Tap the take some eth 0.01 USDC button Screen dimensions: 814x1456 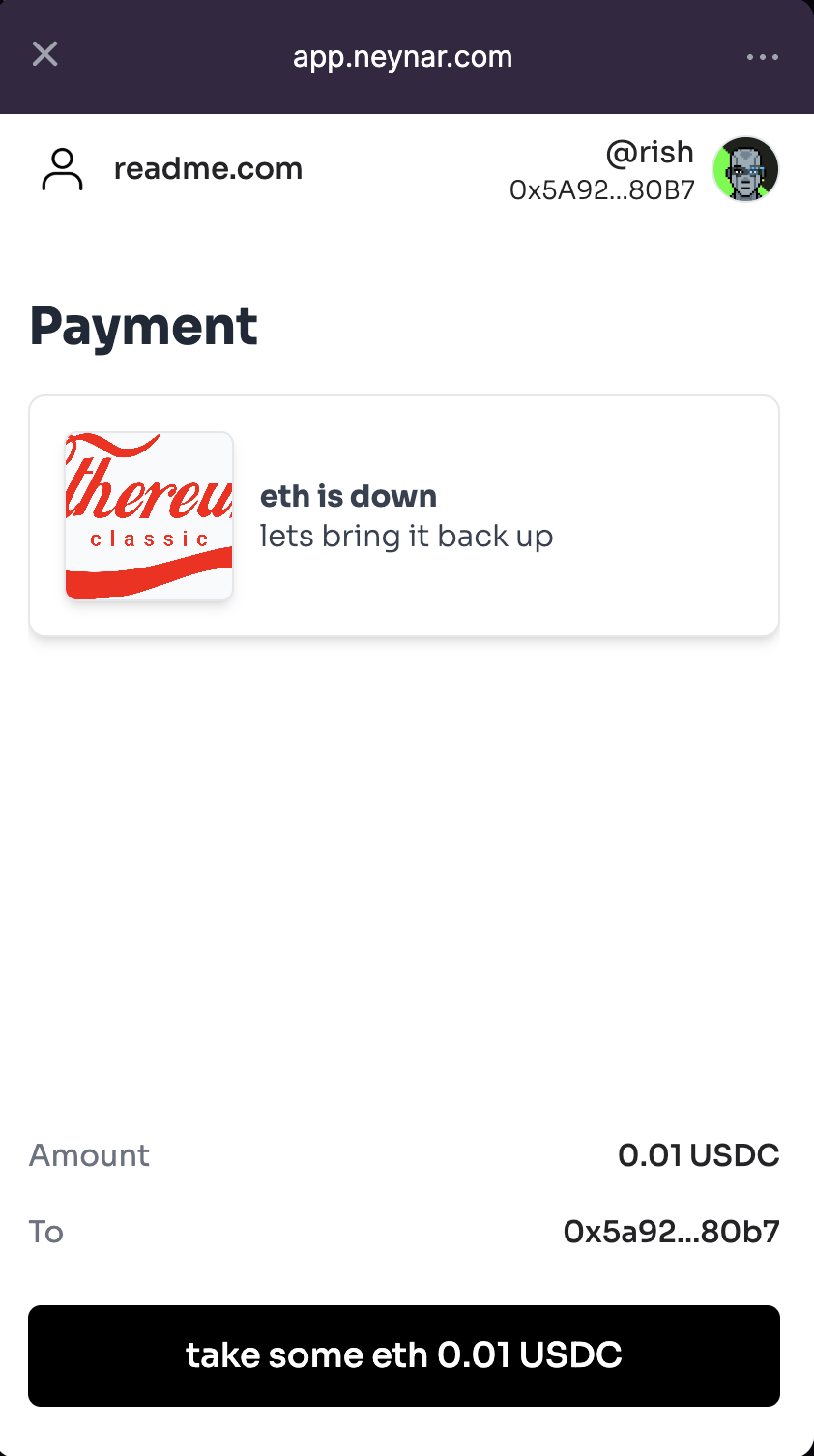coord(404,1355)
